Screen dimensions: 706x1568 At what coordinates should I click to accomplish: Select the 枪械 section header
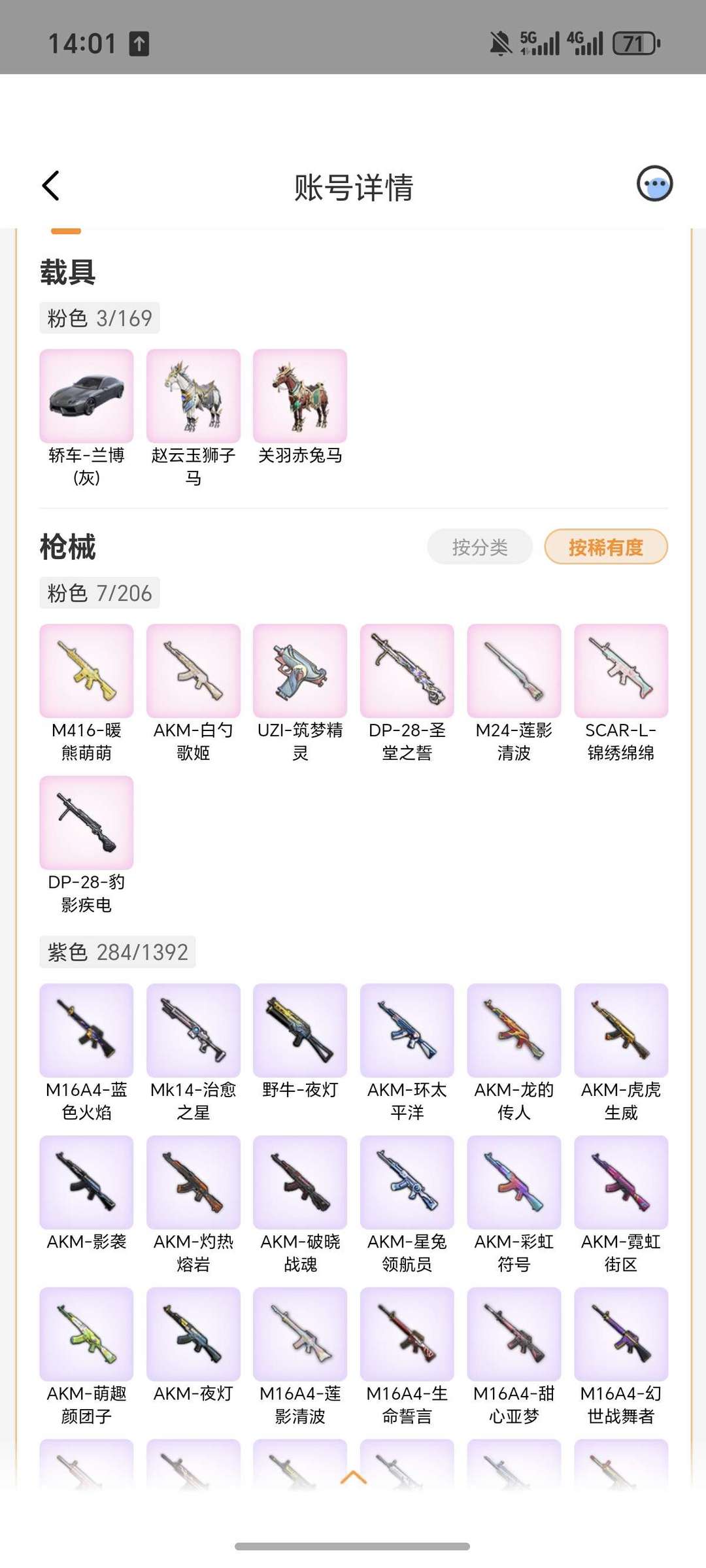pos(67,547)
